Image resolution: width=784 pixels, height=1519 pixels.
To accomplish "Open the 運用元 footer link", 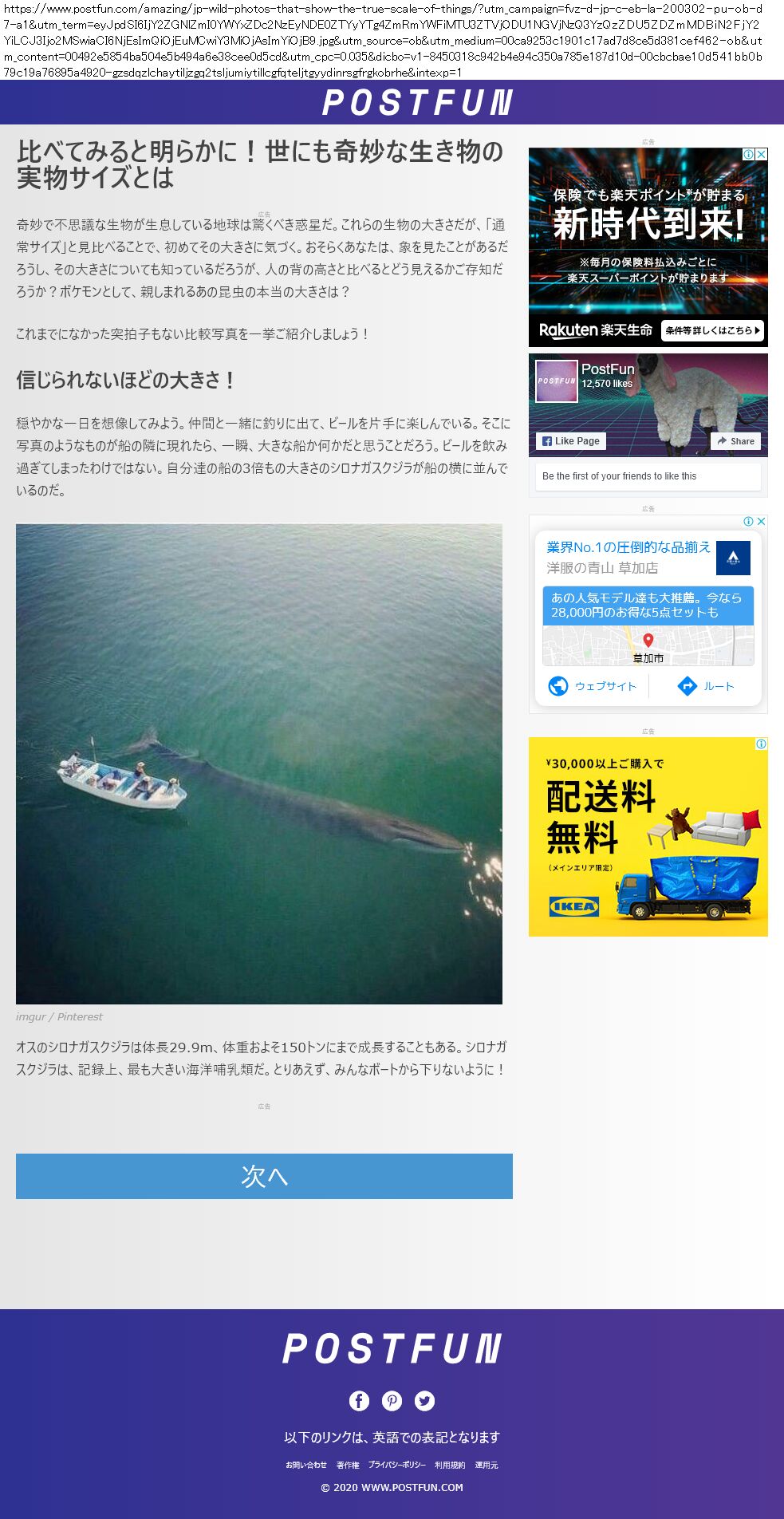I will point(487,1465).
